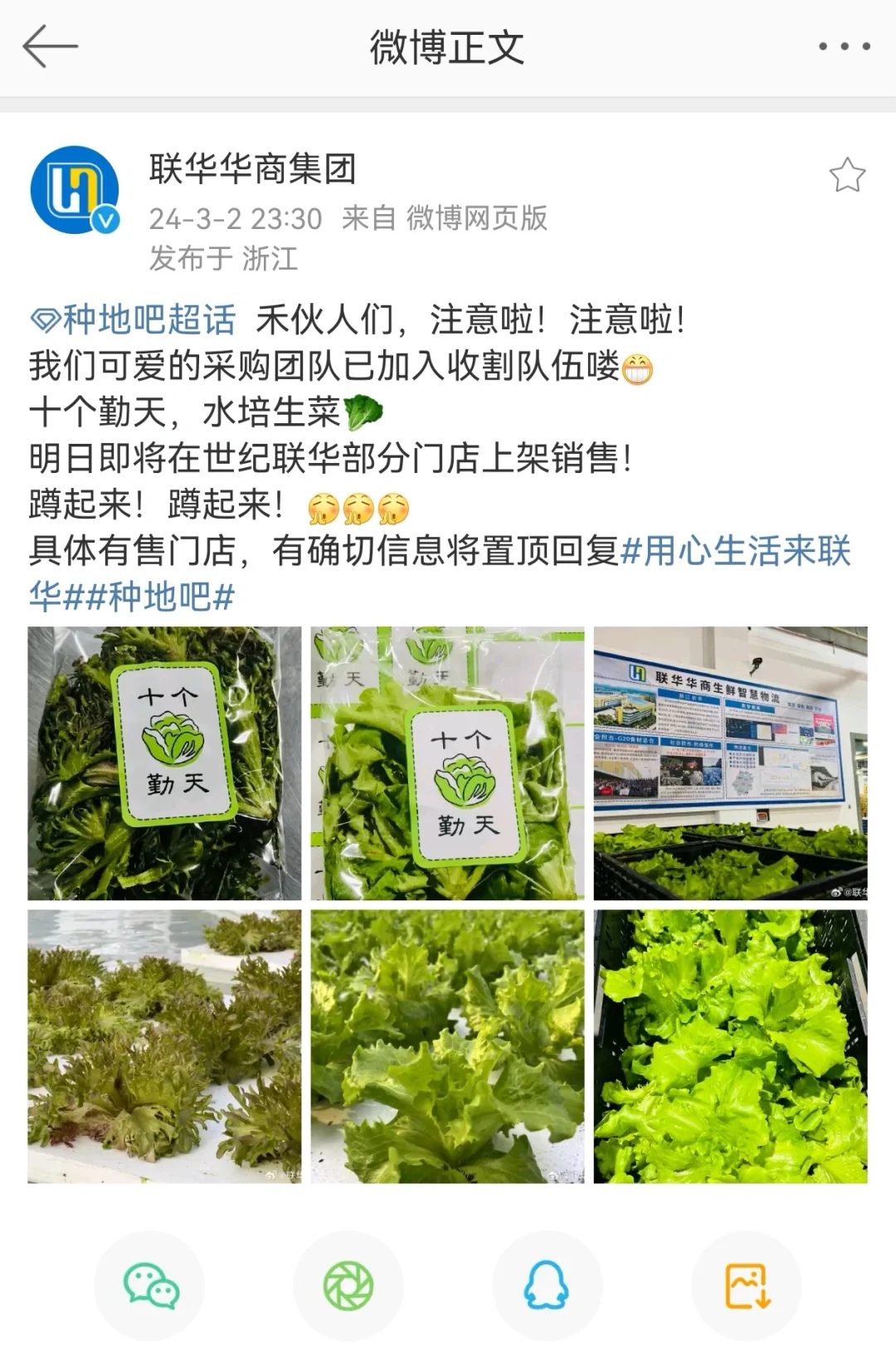Save the screenshot image
Image resolution: width=896 pixels, height=1350 pixels.
pyautogui.click(x=747, y=1285)
